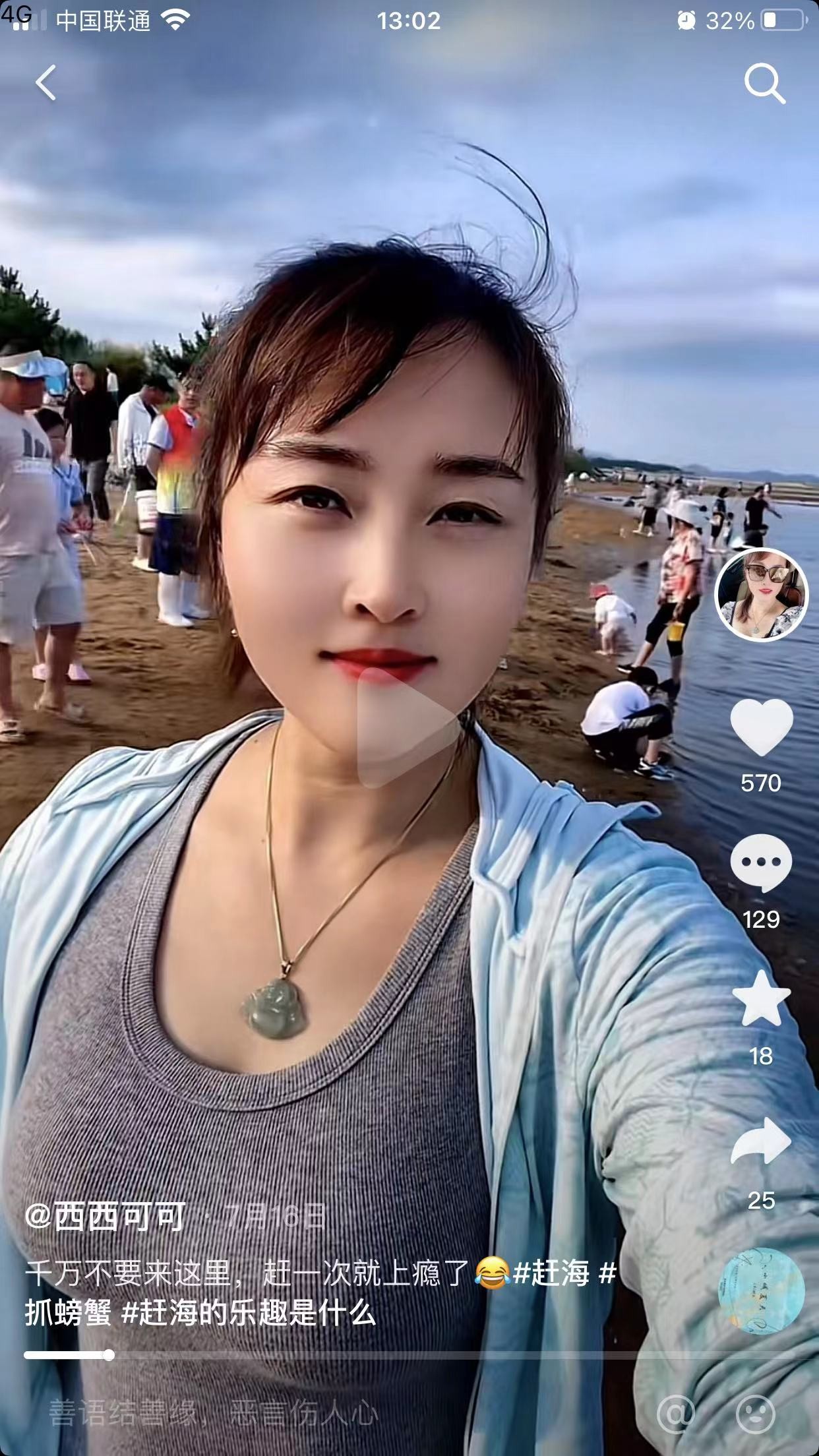Image resolution: width=819 pixels, height=1456 pixels.
Task: Open the rotating music disc
Action: 761,1291
